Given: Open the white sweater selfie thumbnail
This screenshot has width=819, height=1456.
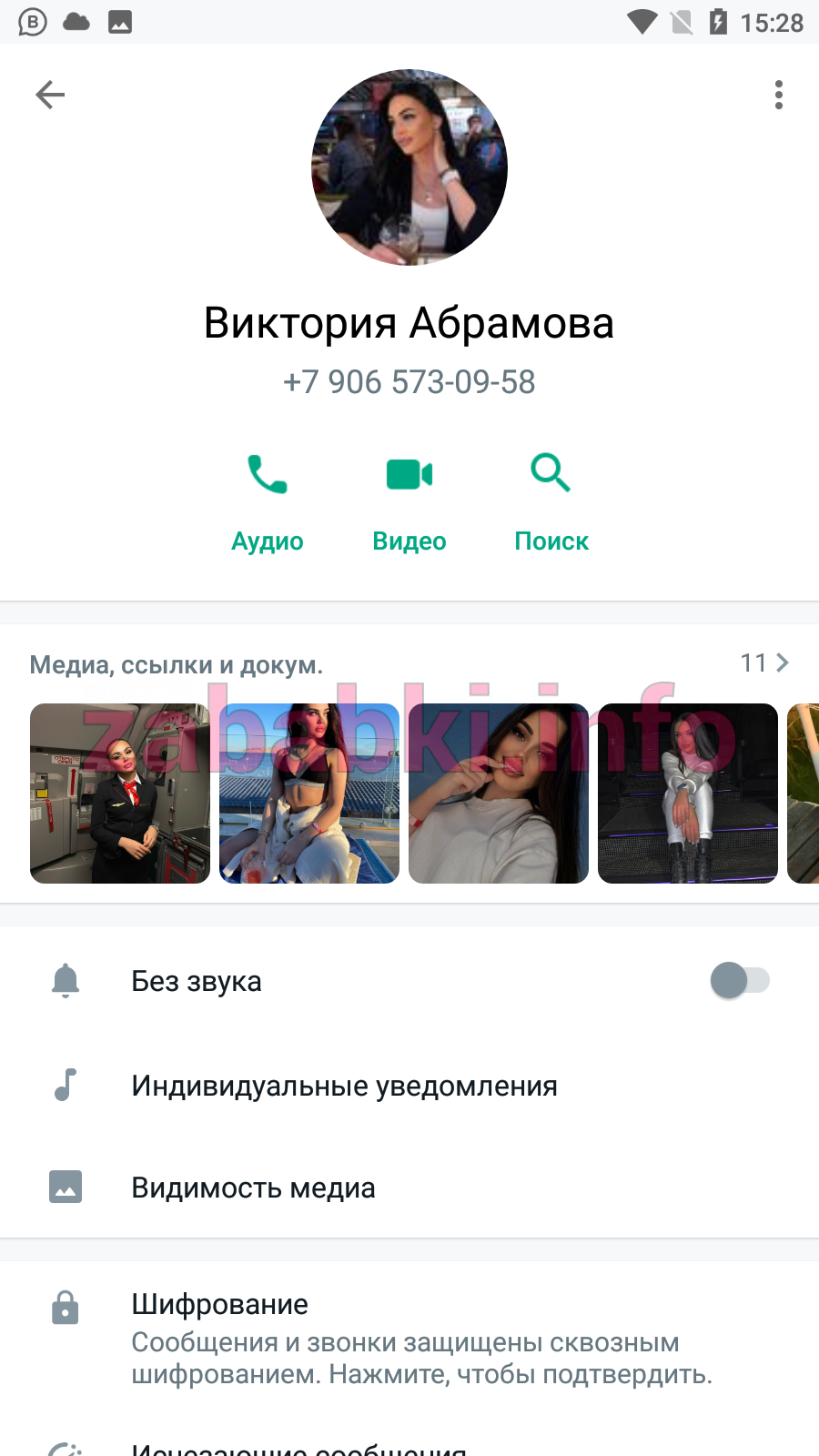Looking at the screenshot, I should point(499,794).
